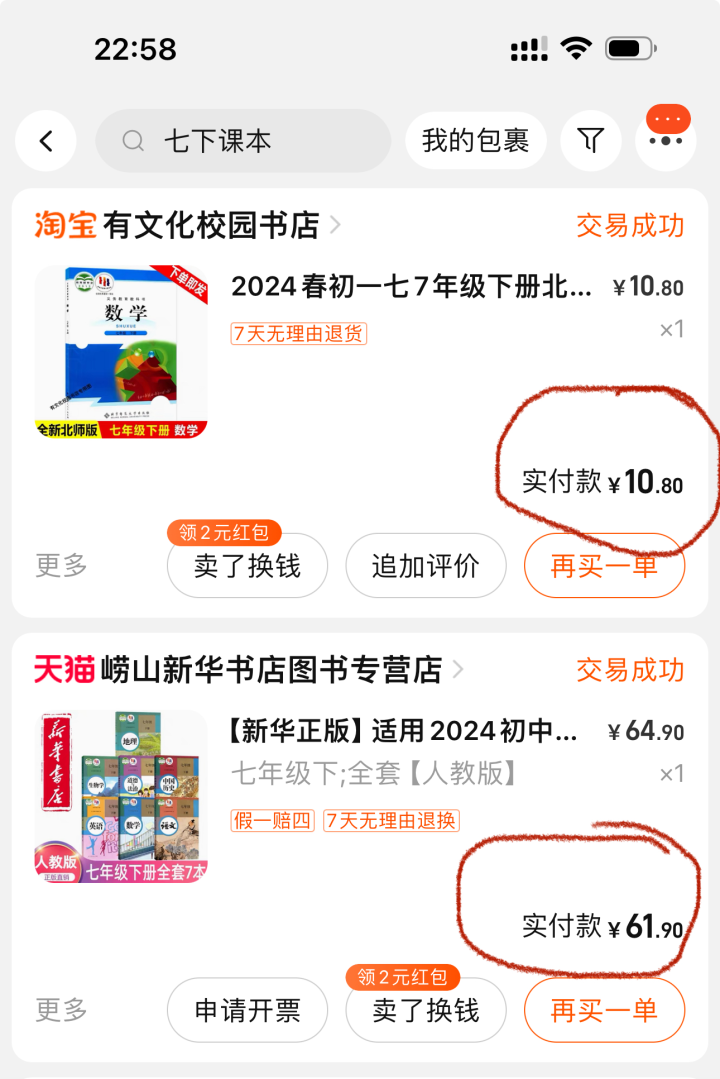Image resolution: width=720 pixels, height=1079 pixels.
Task: Select 申请开票 for the 新华书店 order
Action: (x=247, y=1010)
